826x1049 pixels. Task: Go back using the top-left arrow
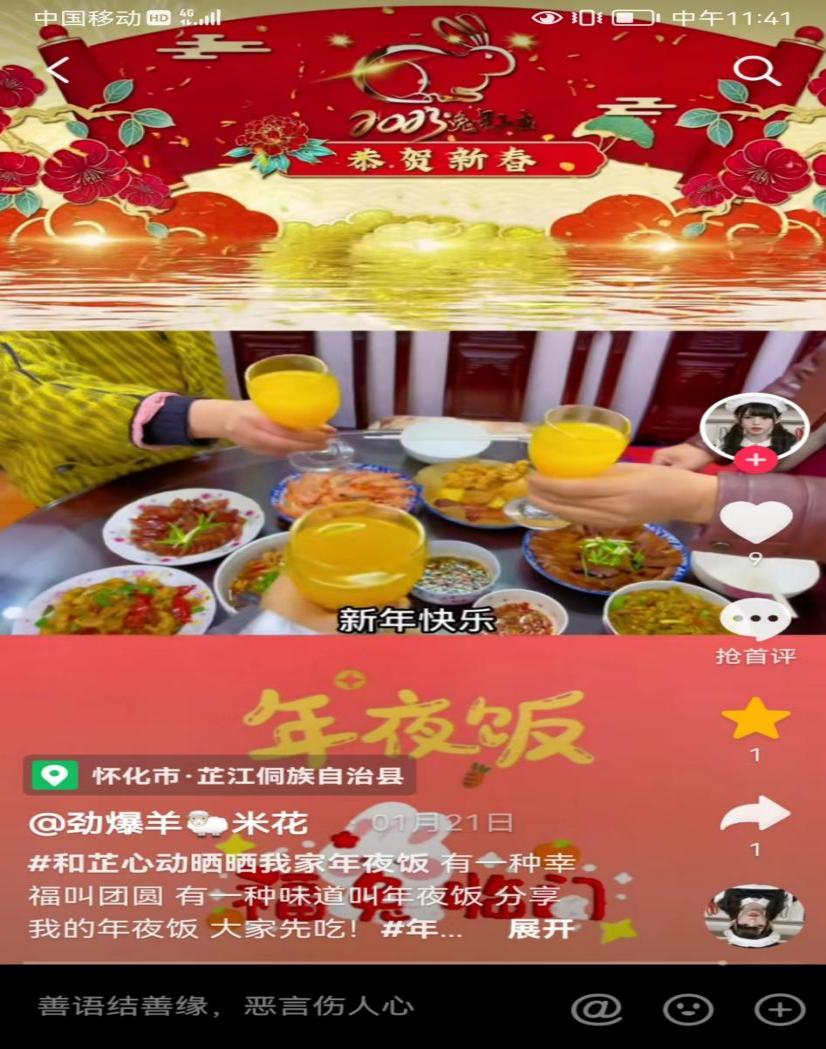click(x=58, y=70)
